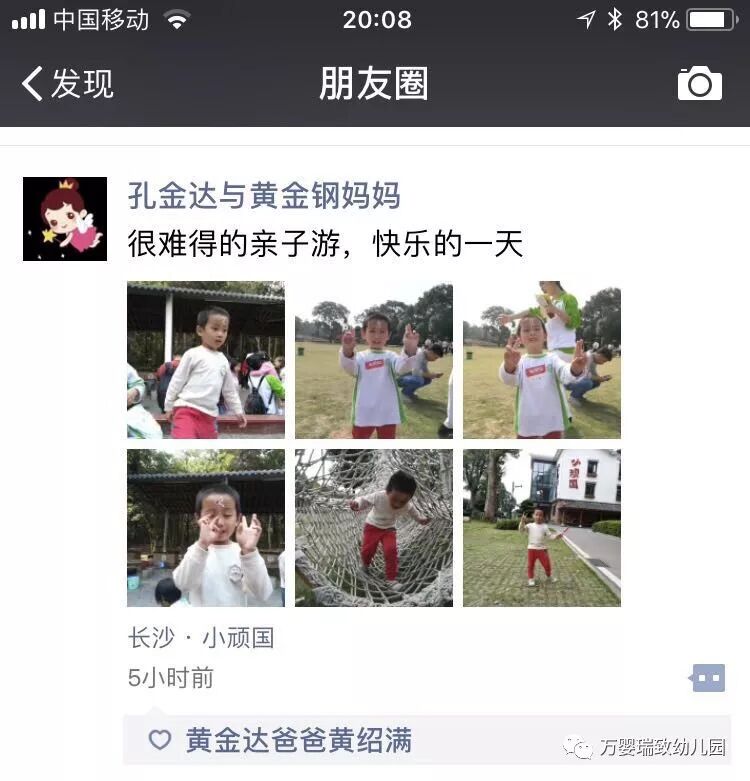Image resolution: width=750 pixels, height=781 pixels.
Task: Open photo of child near the pavilion bench
Action: (x=206, y=360)
